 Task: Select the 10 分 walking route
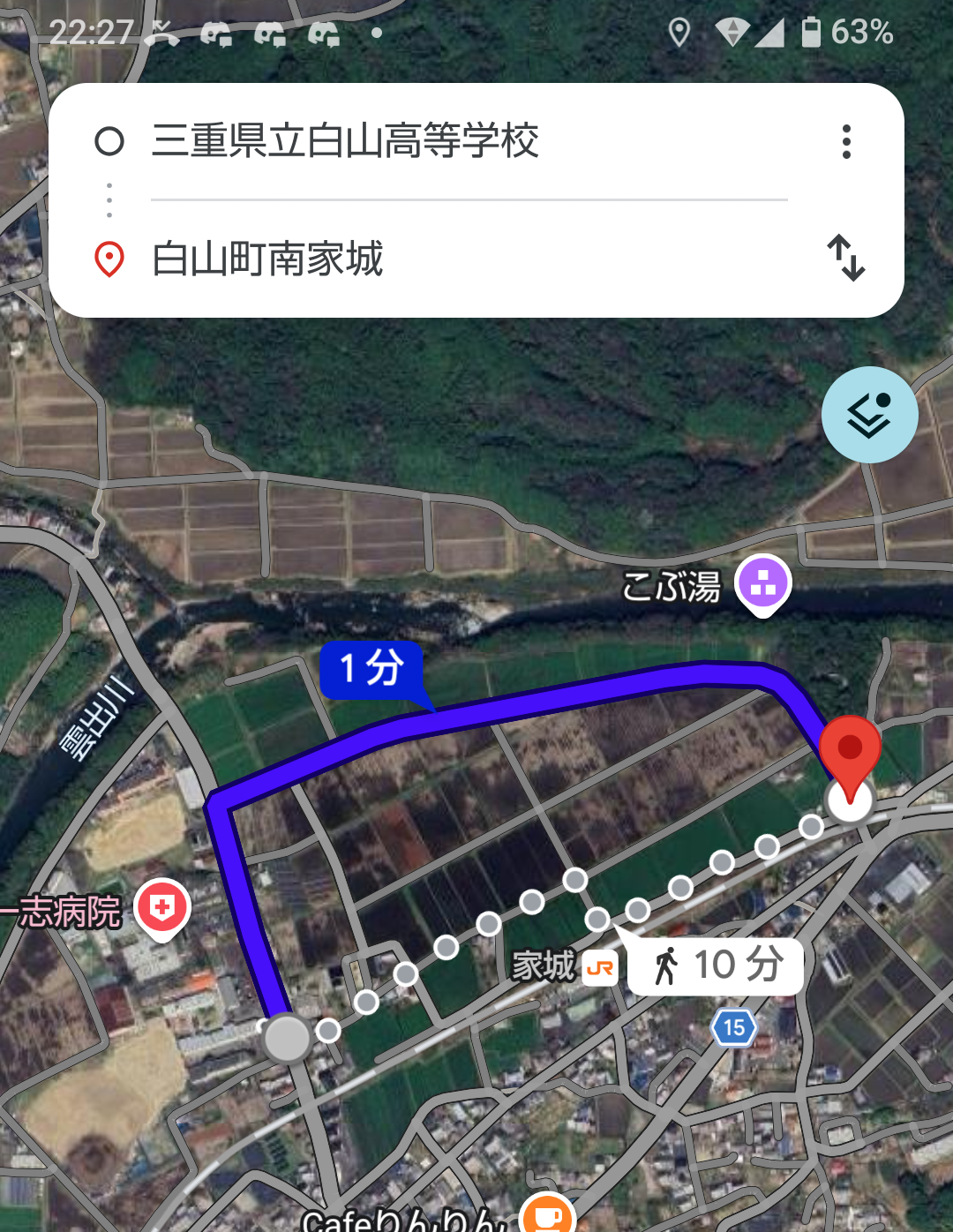pyautogui.click(x=716, y=965)
